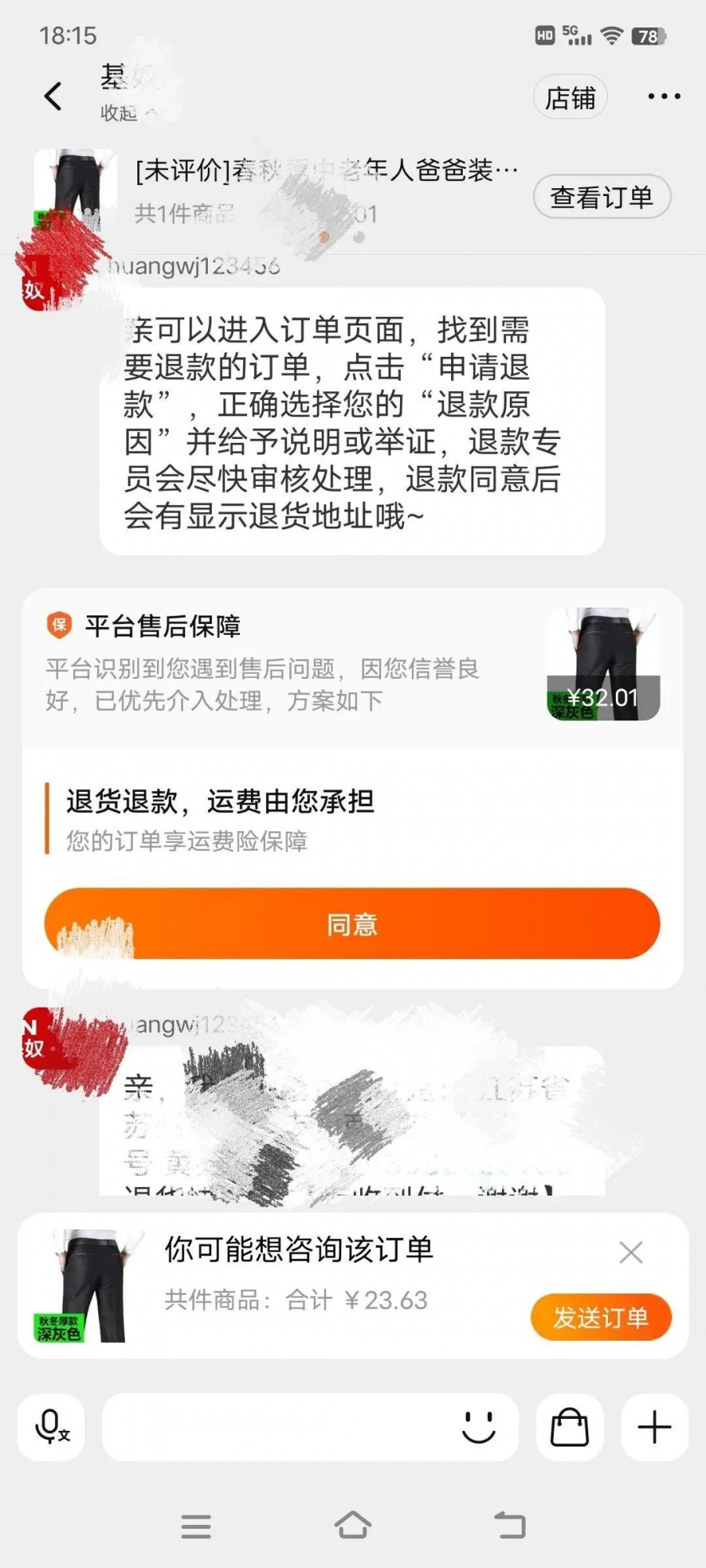Open the plus attachments menu
This screenshot has width=706, height=1568.
(x=654, y=1427)
